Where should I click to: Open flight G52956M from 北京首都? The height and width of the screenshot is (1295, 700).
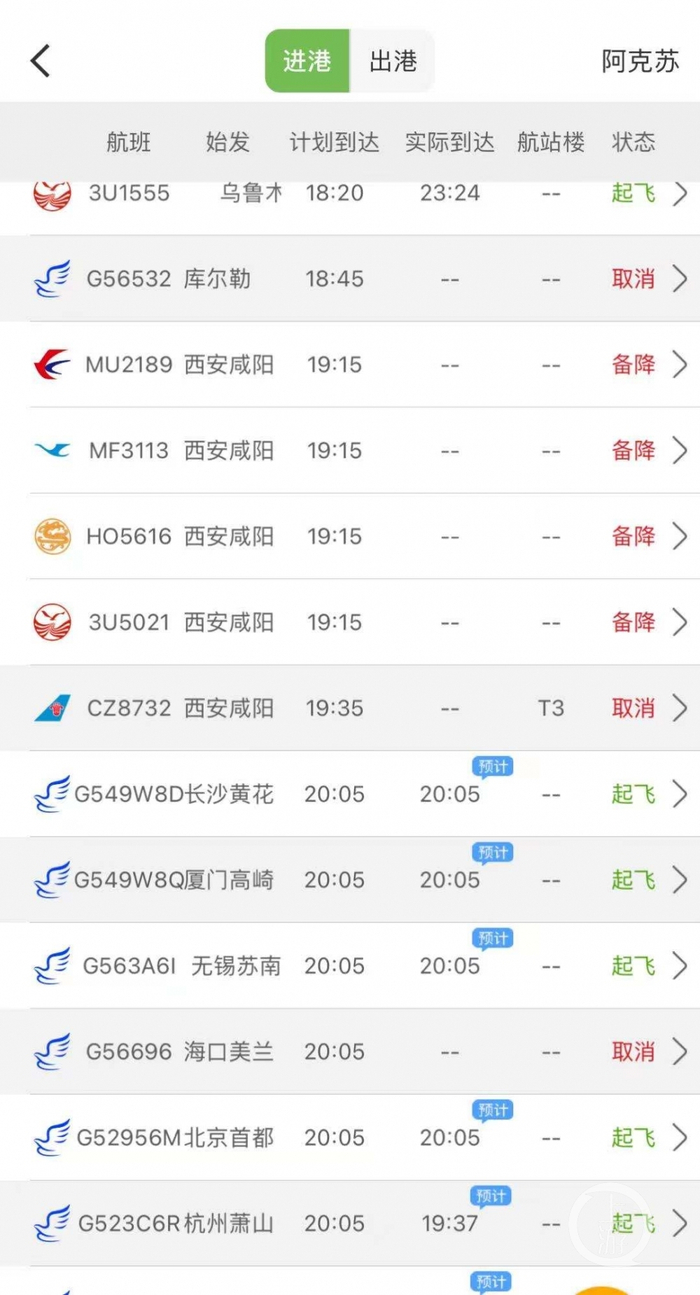[350, 1138]
